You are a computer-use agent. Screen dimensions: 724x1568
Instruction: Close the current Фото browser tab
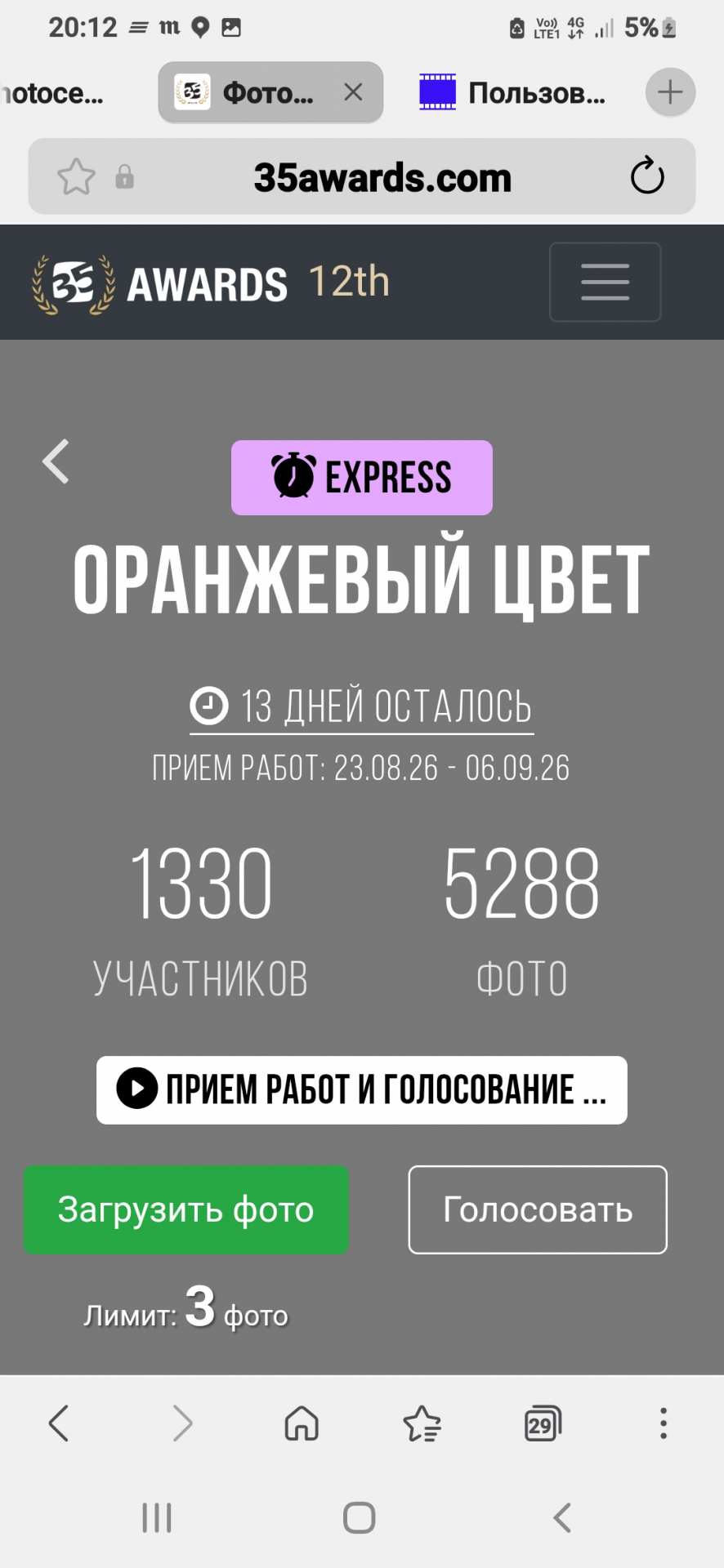[x=353, y=92]
